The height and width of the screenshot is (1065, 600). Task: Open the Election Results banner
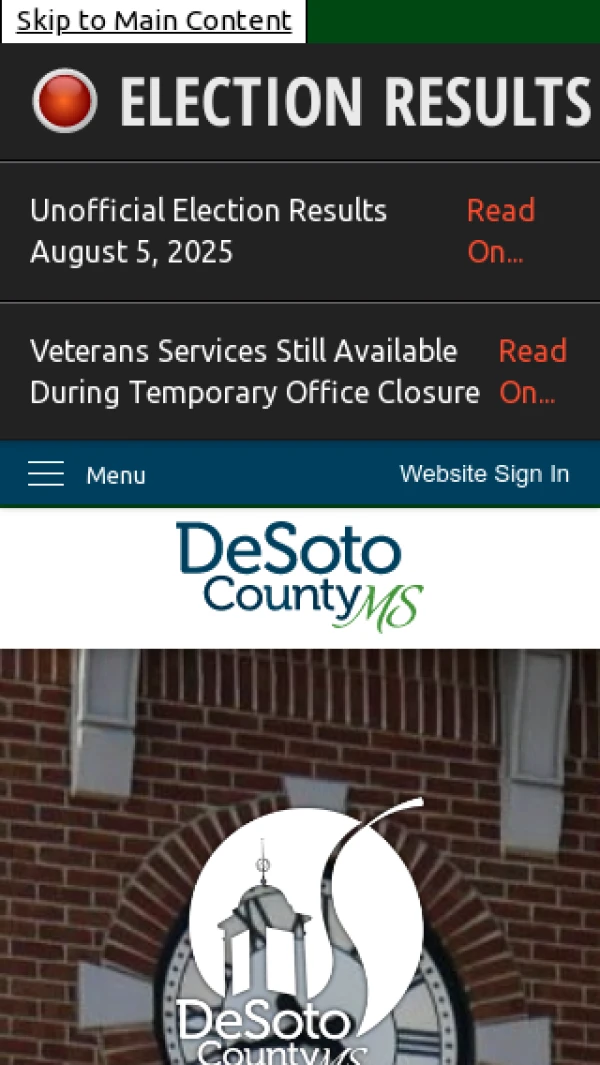(x=312, y=101)
